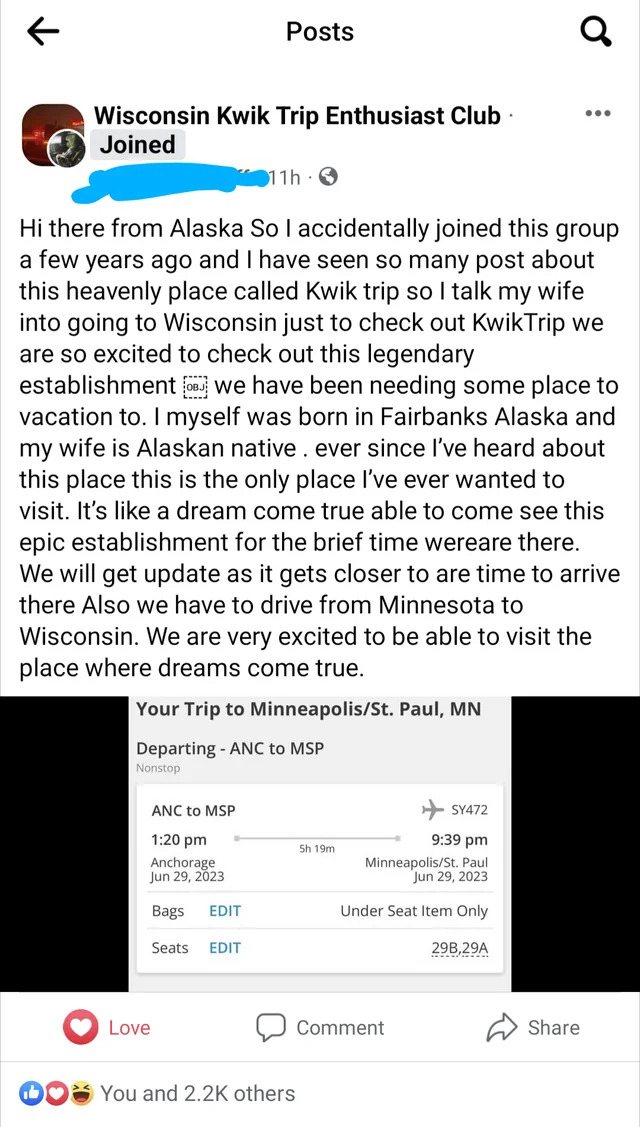
Task: Comment on this post
Action: point(320,1027)
